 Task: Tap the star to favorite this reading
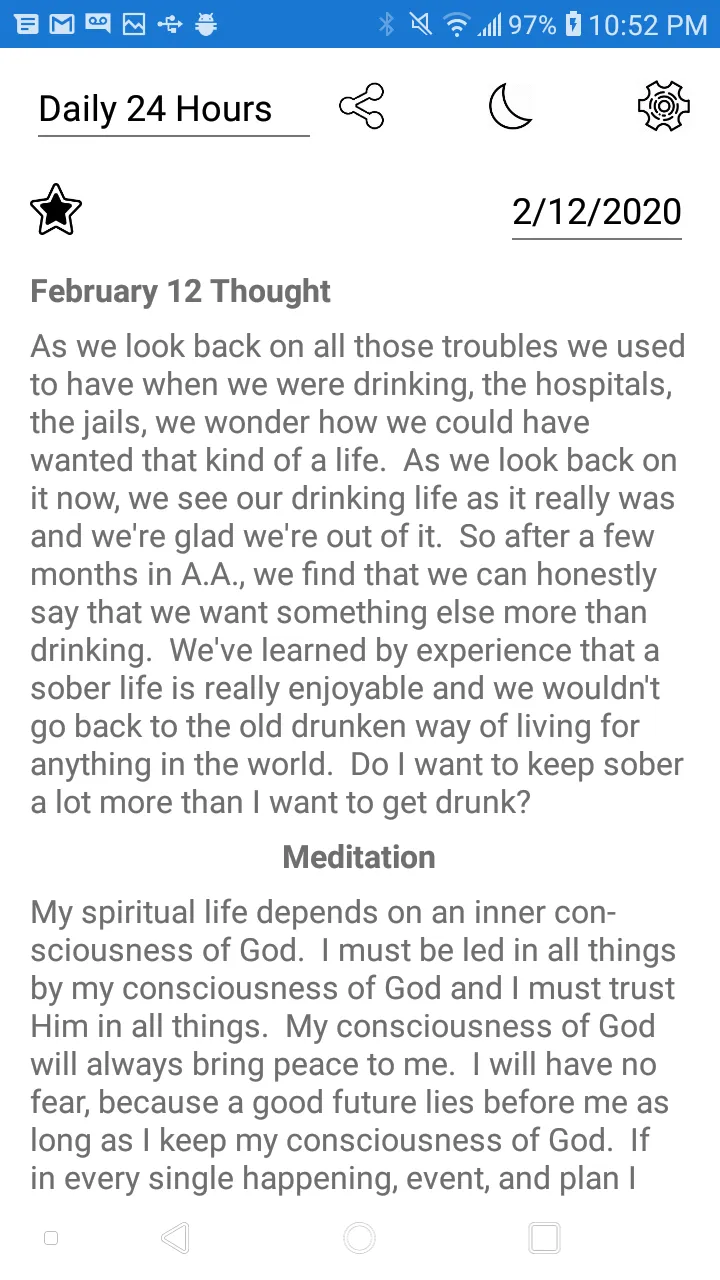56,210
